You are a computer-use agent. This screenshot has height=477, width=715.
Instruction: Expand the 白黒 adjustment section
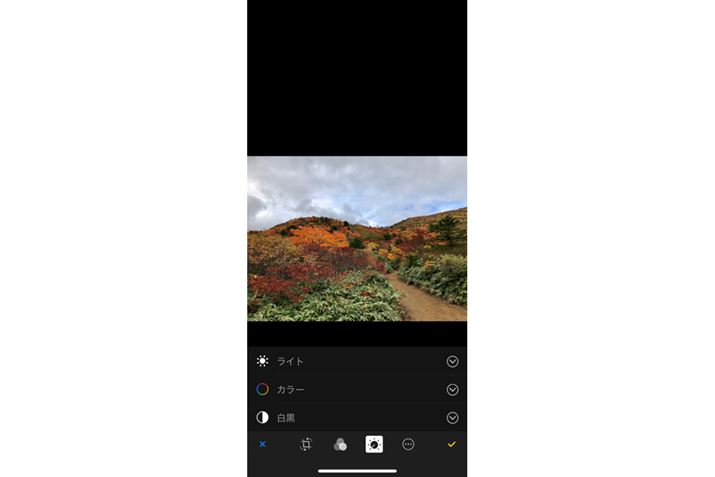point(452,417)
